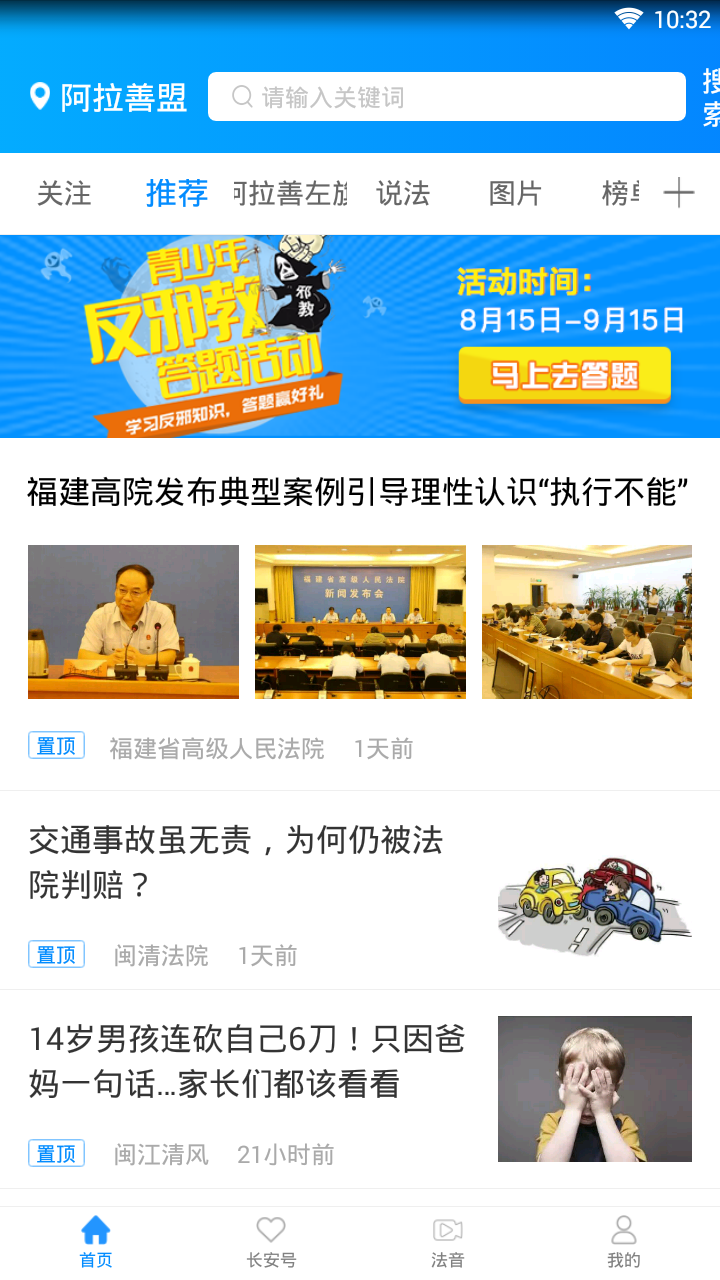
Task: Read the 交通事故虽无责 article
Action: pos(236,862)
